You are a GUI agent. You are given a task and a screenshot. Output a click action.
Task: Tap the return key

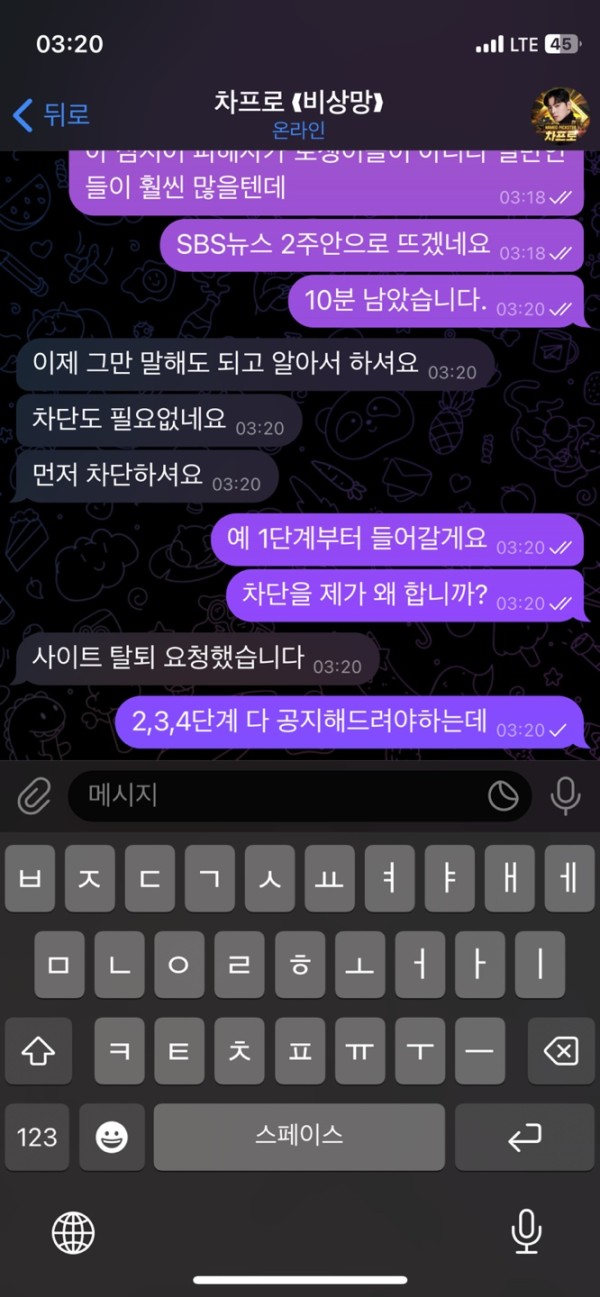(524, 1137)
